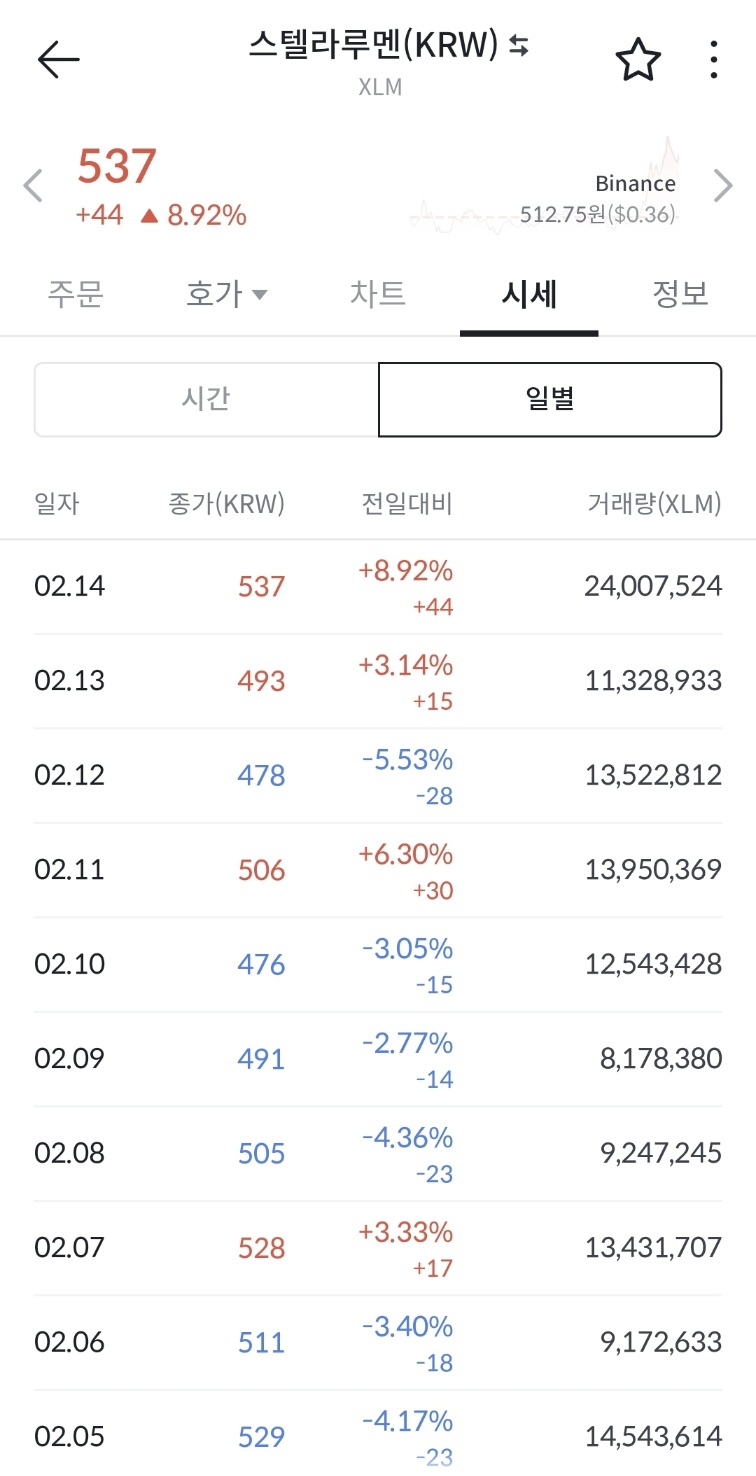Select the 일별 view mode

[549, 399]
